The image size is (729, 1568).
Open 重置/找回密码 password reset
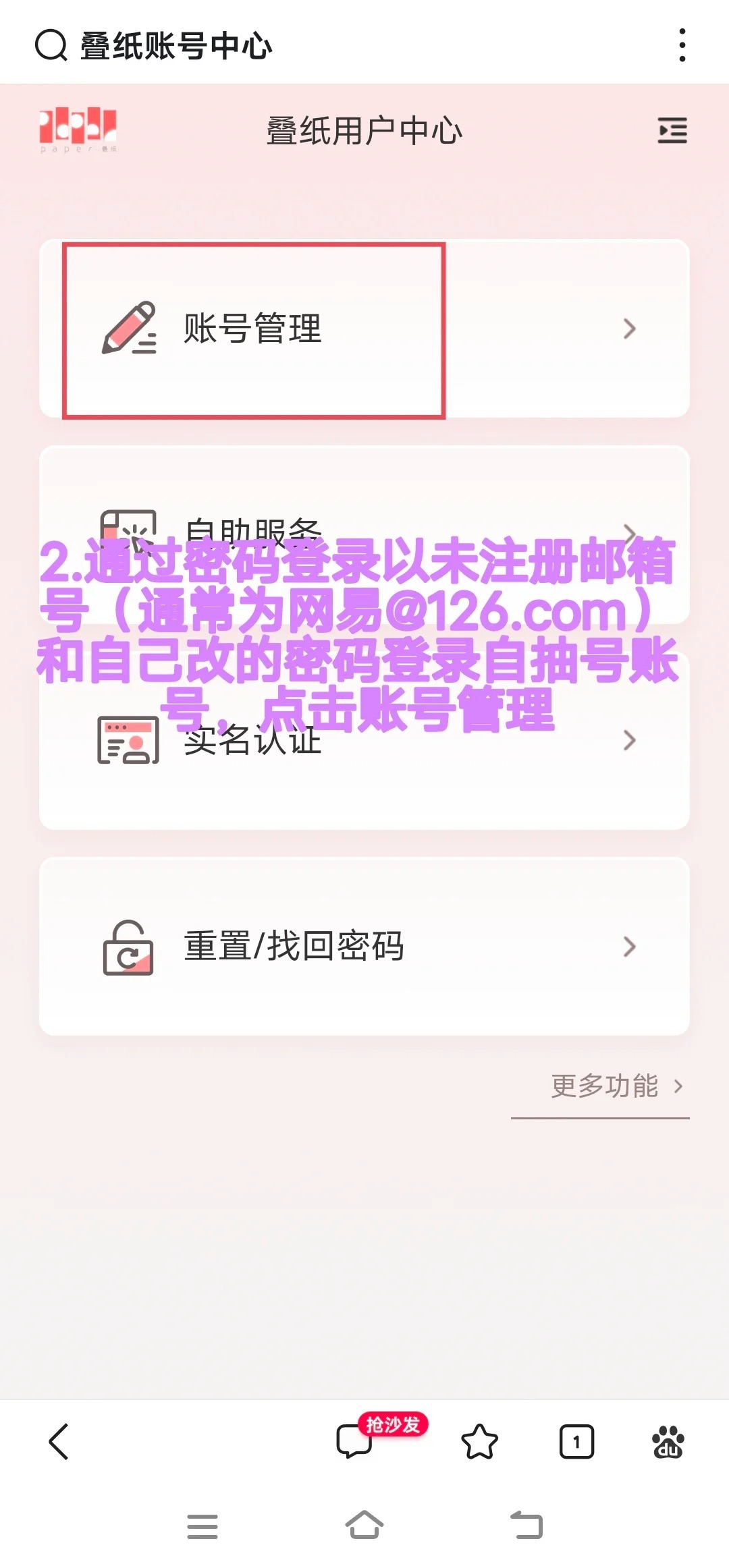tap(364, 946)
